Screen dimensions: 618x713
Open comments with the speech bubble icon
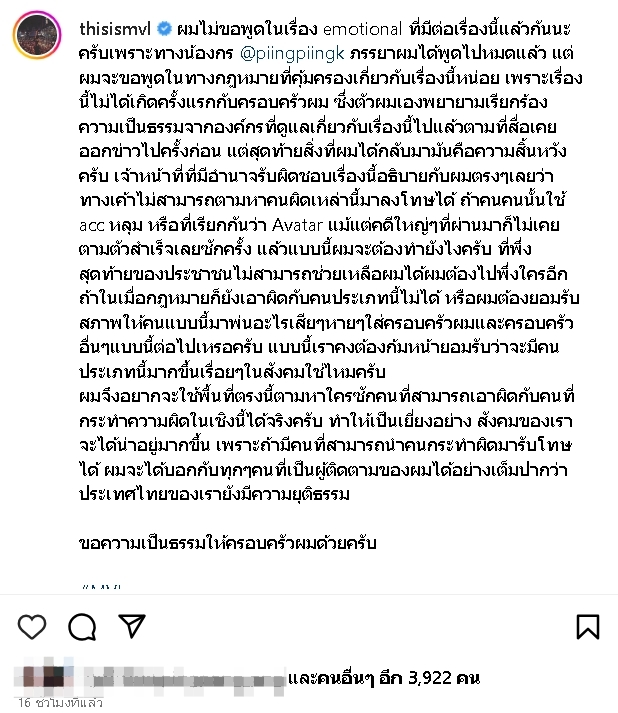82,627
